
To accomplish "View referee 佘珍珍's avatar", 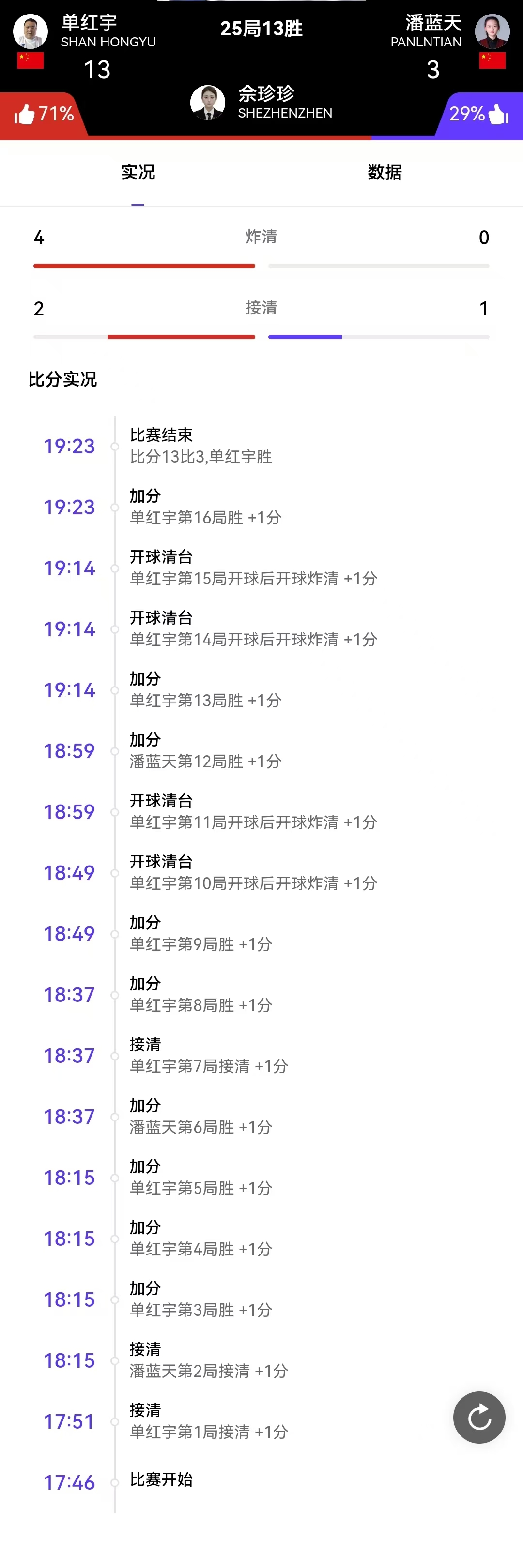I will point(207,102).
